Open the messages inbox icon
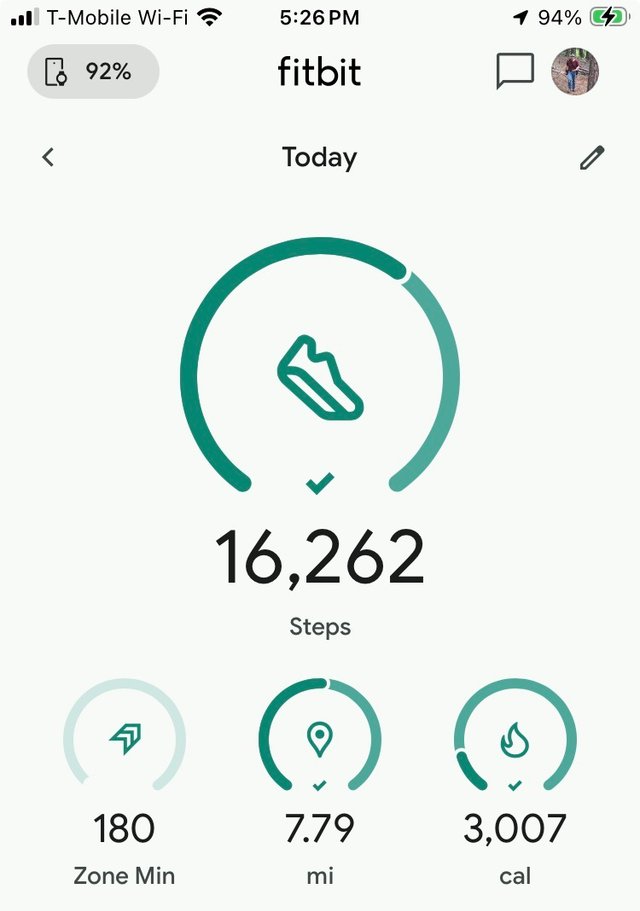 pyautogui.click(x=515, y=71)
